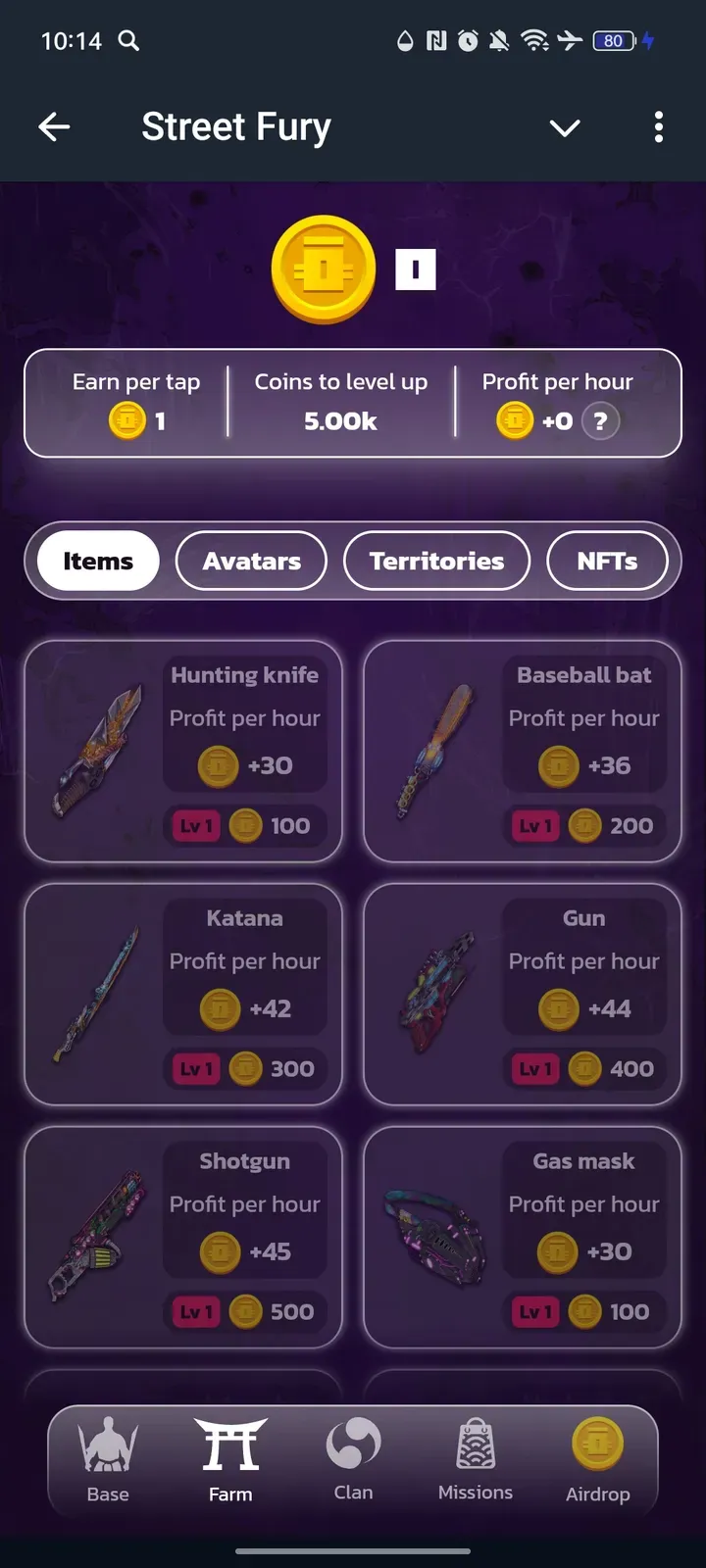Open the NFTs tab
This screenshot has height=1568, width=706.
[607, 561]
